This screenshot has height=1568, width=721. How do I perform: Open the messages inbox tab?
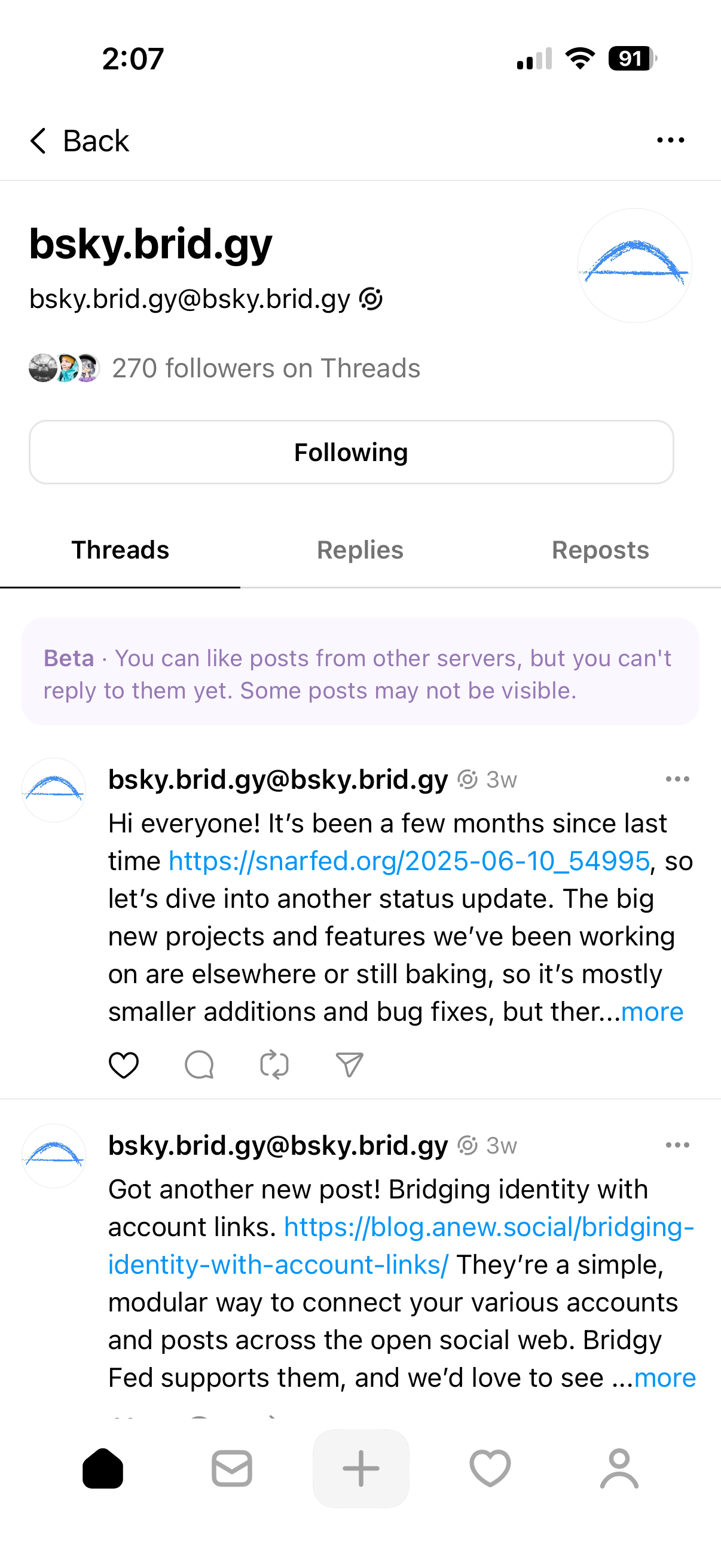pyautogui.click(x=232, y=1468)
